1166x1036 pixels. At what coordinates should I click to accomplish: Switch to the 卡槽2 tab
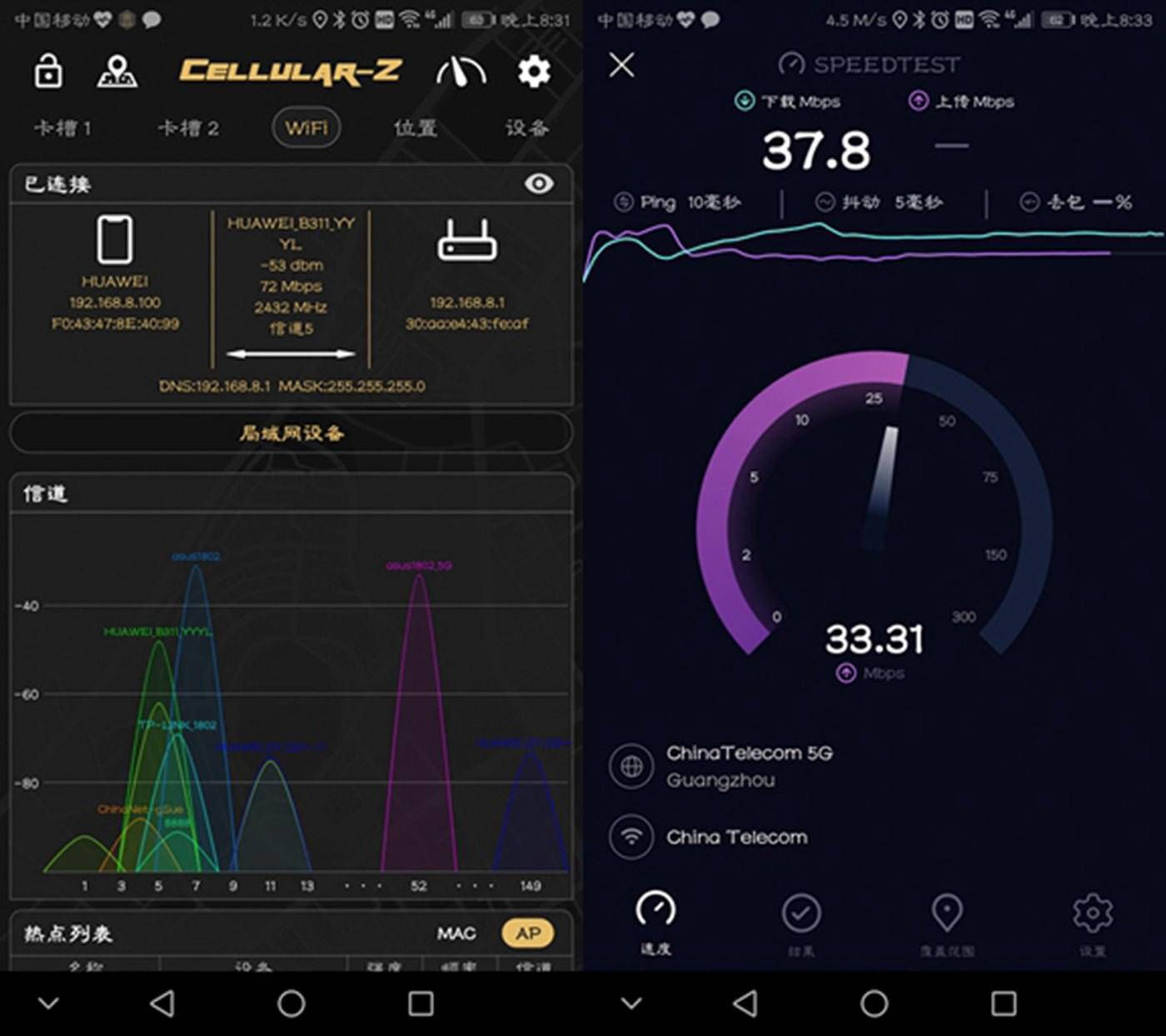coord(188,128)
